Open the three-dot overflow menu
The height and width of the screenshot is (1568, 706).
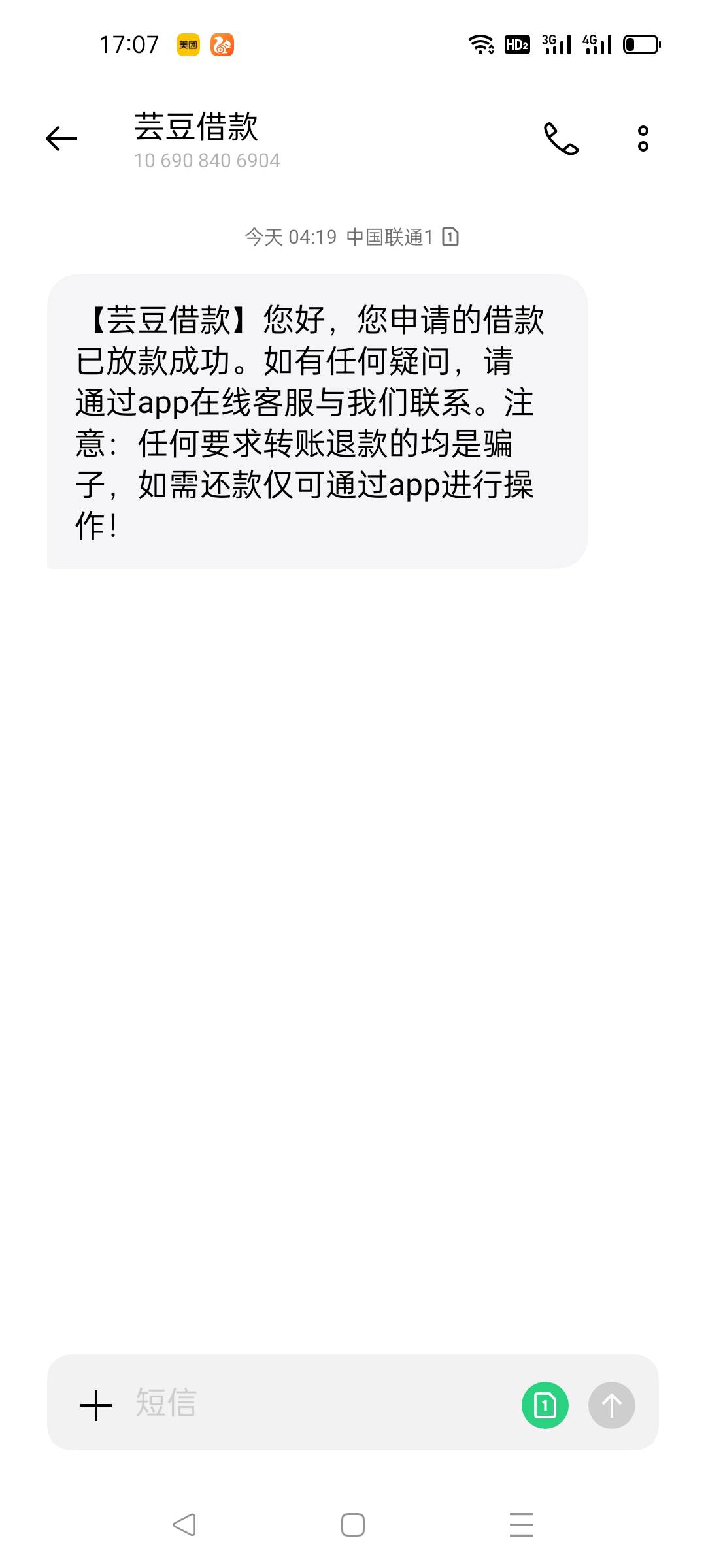point(643,139)
